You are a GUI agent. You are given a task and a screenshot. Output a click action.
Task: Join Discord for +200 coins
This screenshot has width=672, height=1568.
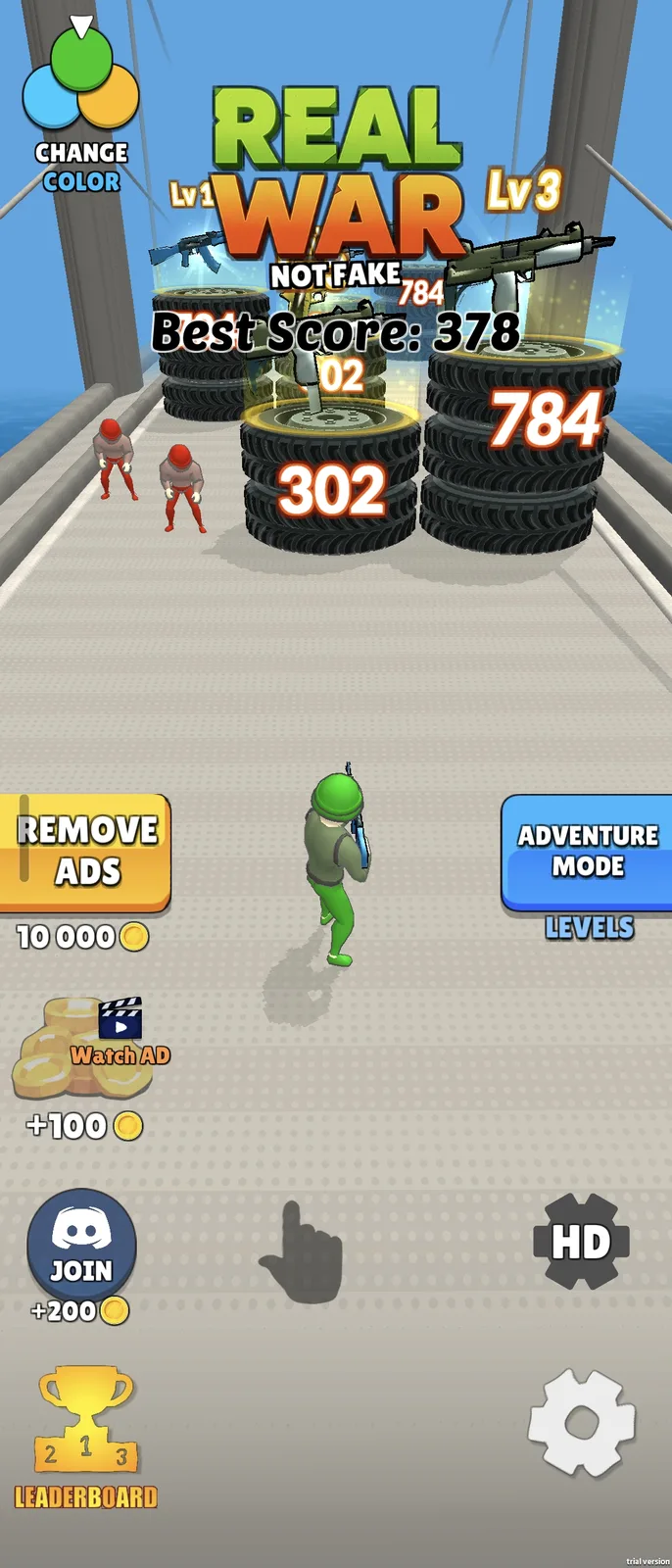81,1247
